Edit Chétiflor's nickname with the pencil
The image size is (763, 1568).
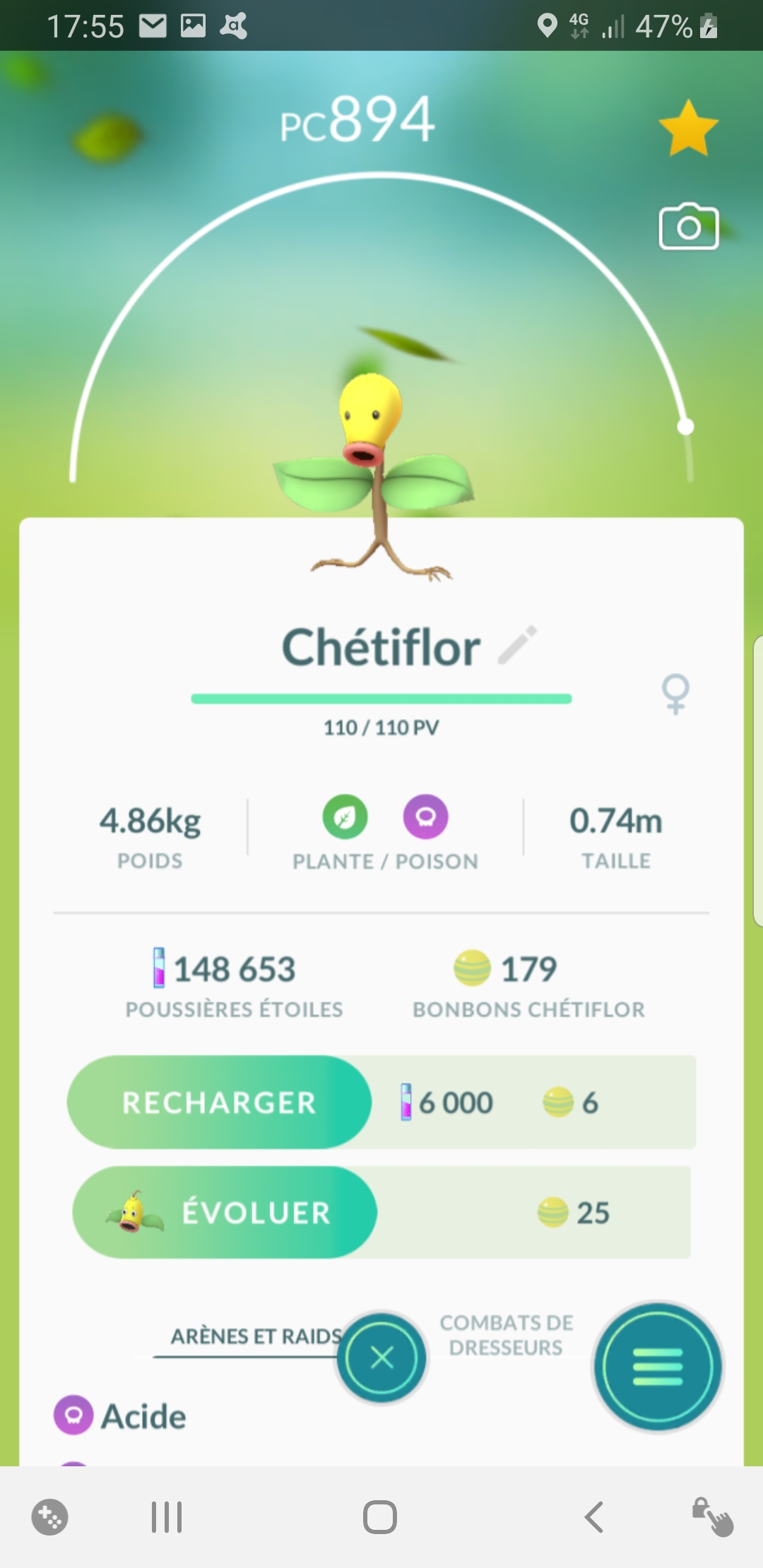pyautogui.click(x=517, y=645)
